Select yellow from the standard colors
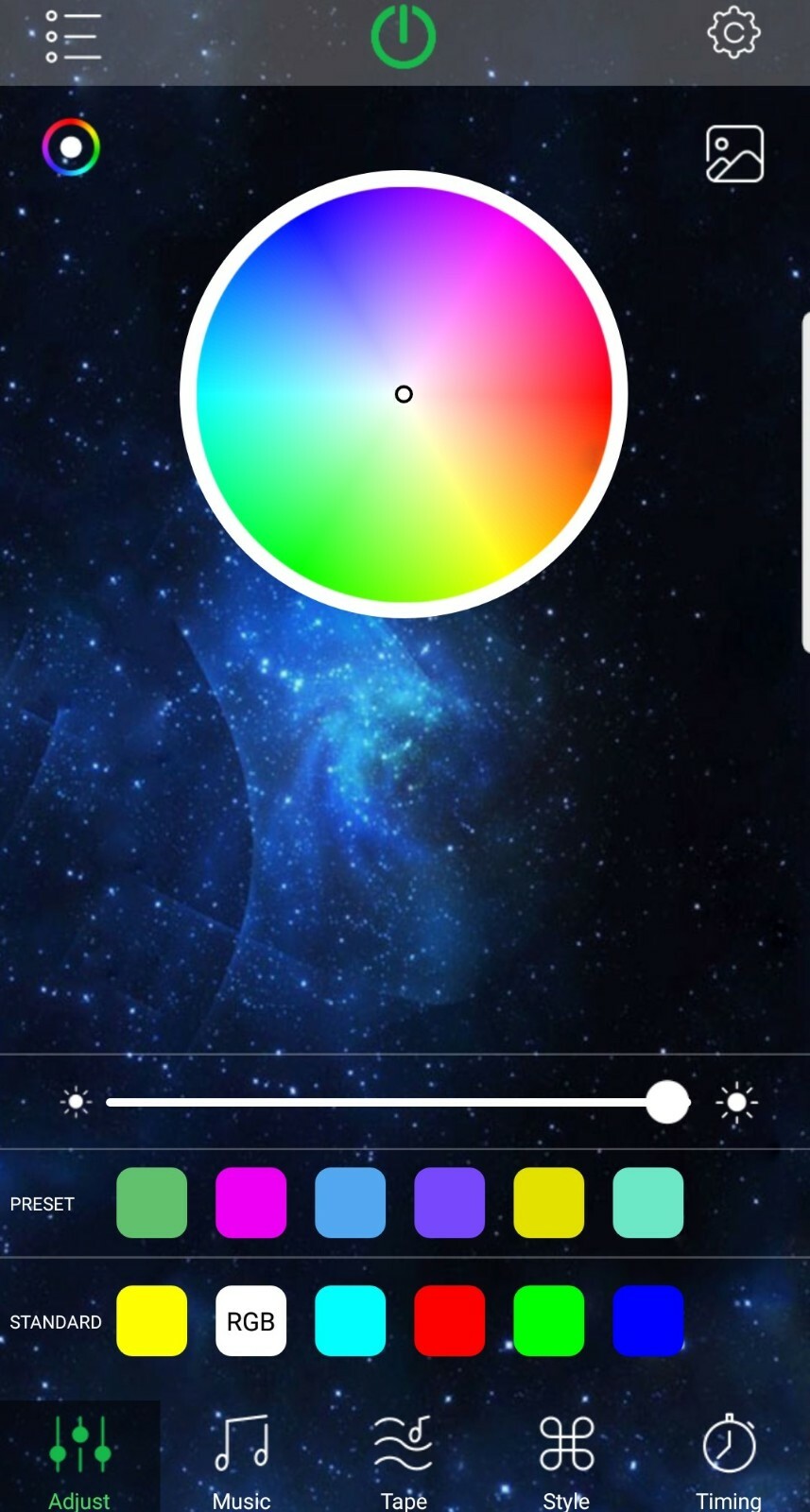Screen dimensions: 810x1512 click(x=151, y=1321)
